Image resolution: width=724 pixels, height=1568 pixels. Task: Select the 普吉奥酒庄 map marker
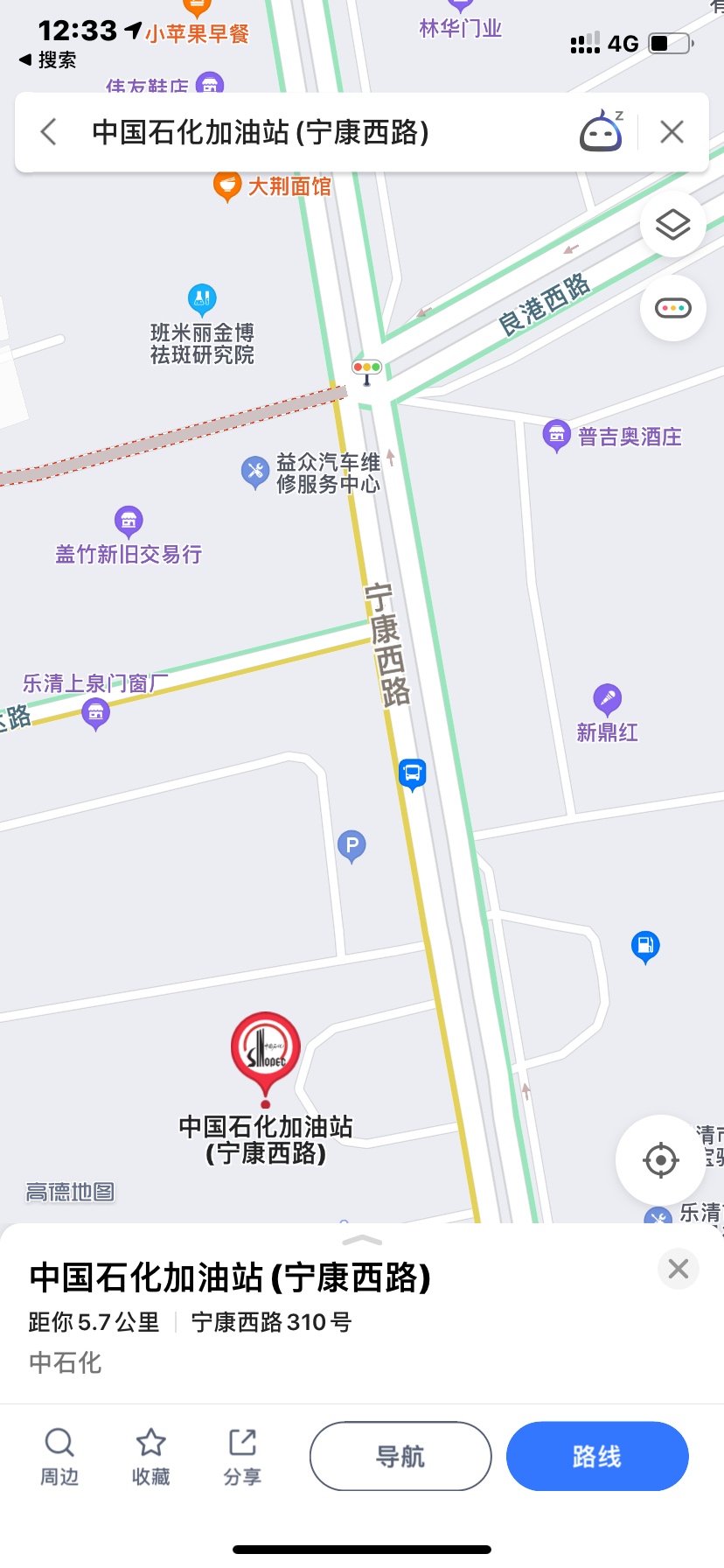[557, 435]
